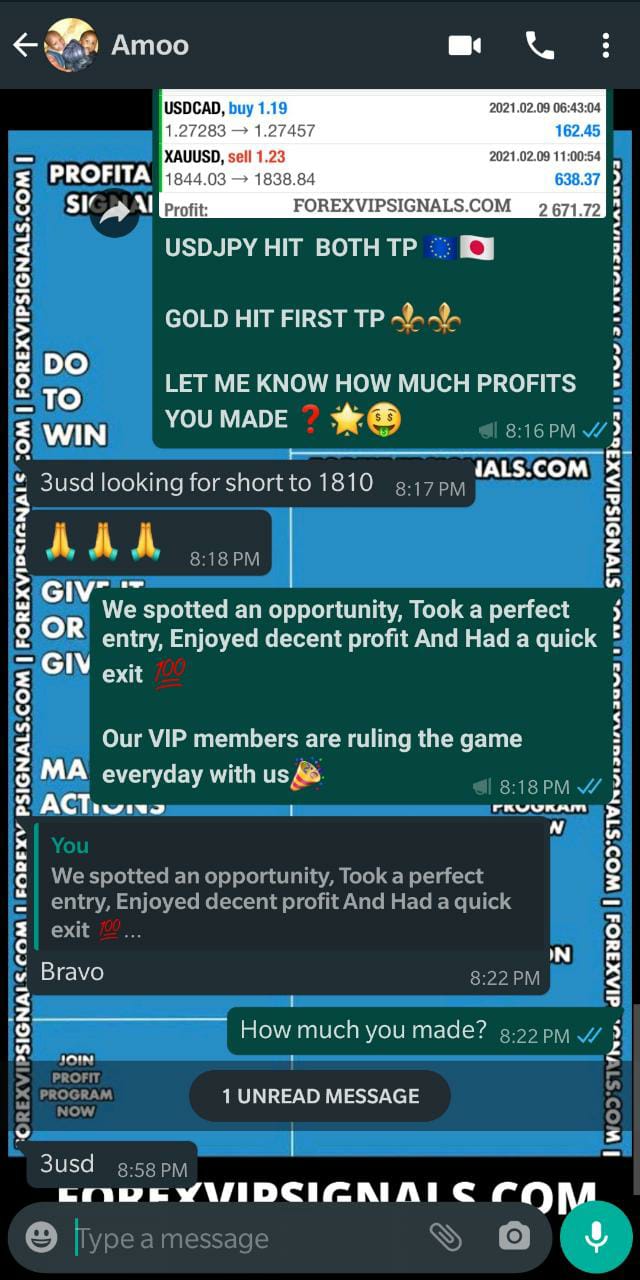Open the trade results image
Viewport: 640px width, 1280px height.
pos(383,155)
